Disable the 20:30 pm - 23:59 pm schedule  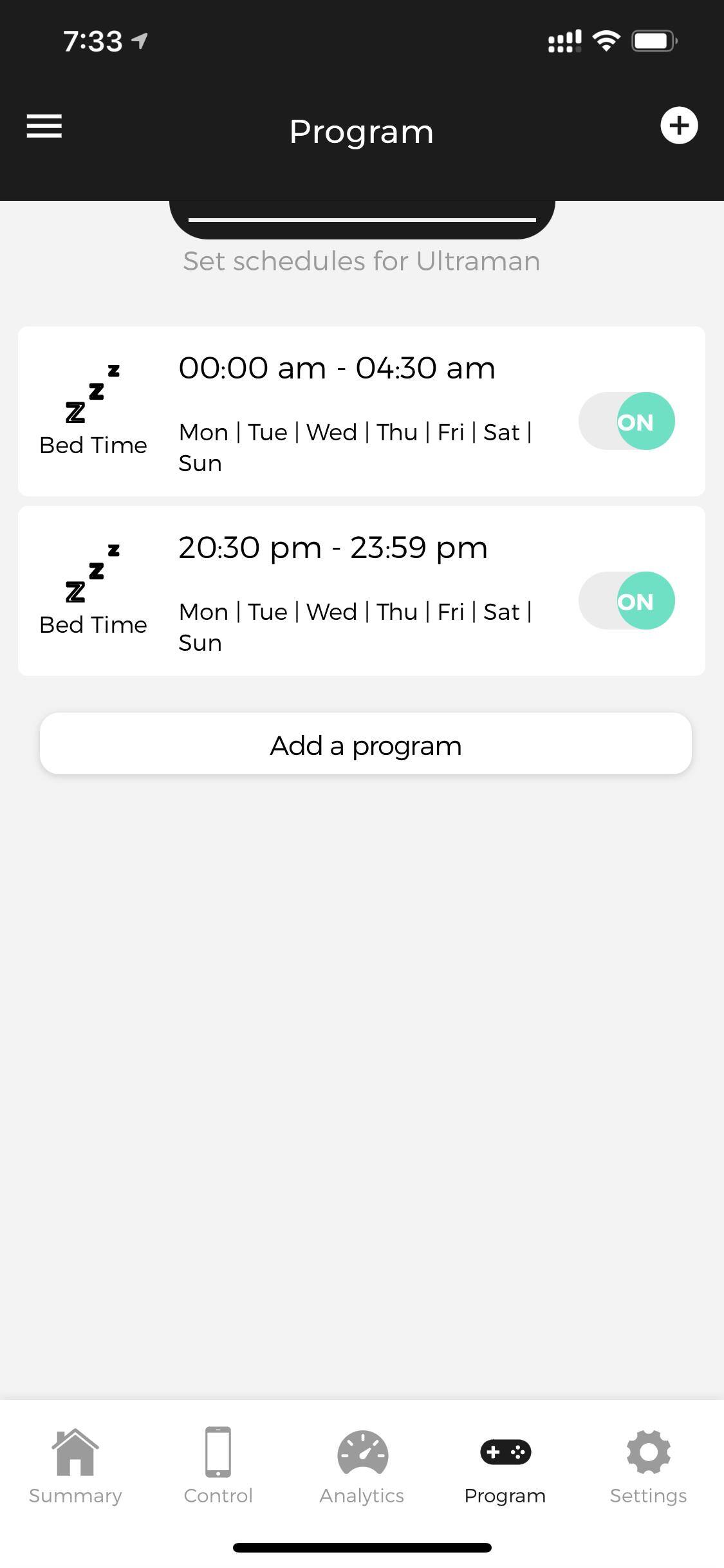(627, 601)
